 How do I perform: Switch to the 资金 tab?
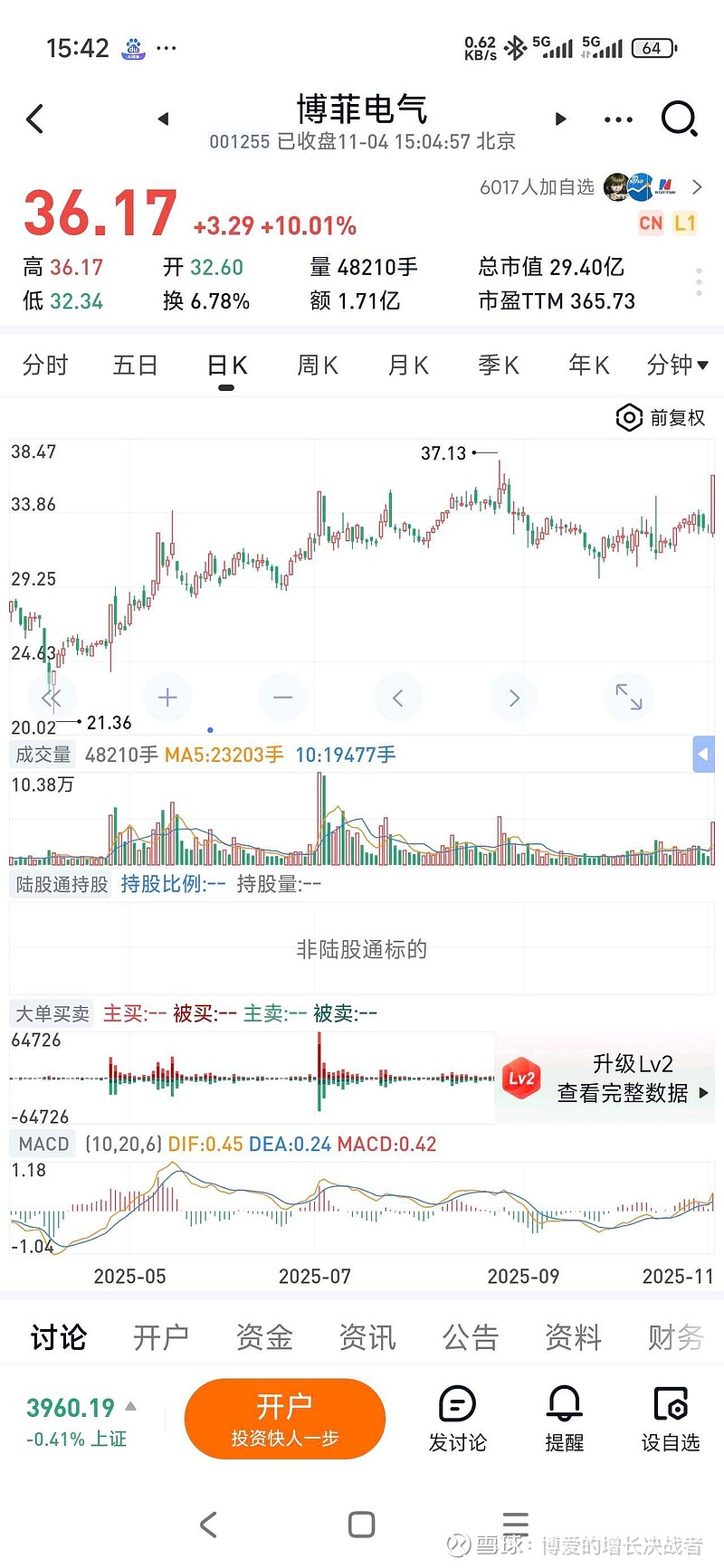pos(264,1337)
